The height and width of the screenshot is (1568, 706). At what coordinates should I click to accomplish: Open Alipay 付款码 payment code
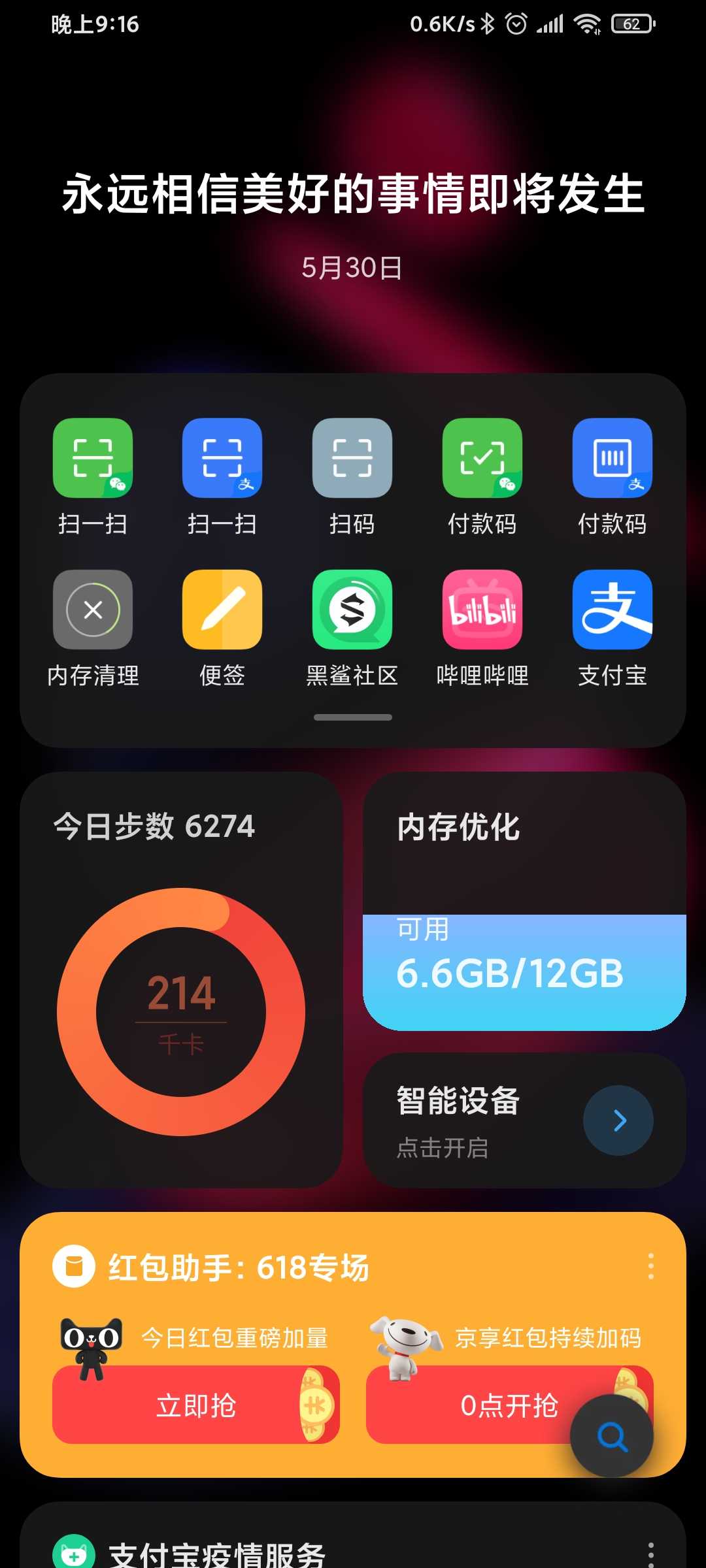pyautogui.click(x=613, y=458)
